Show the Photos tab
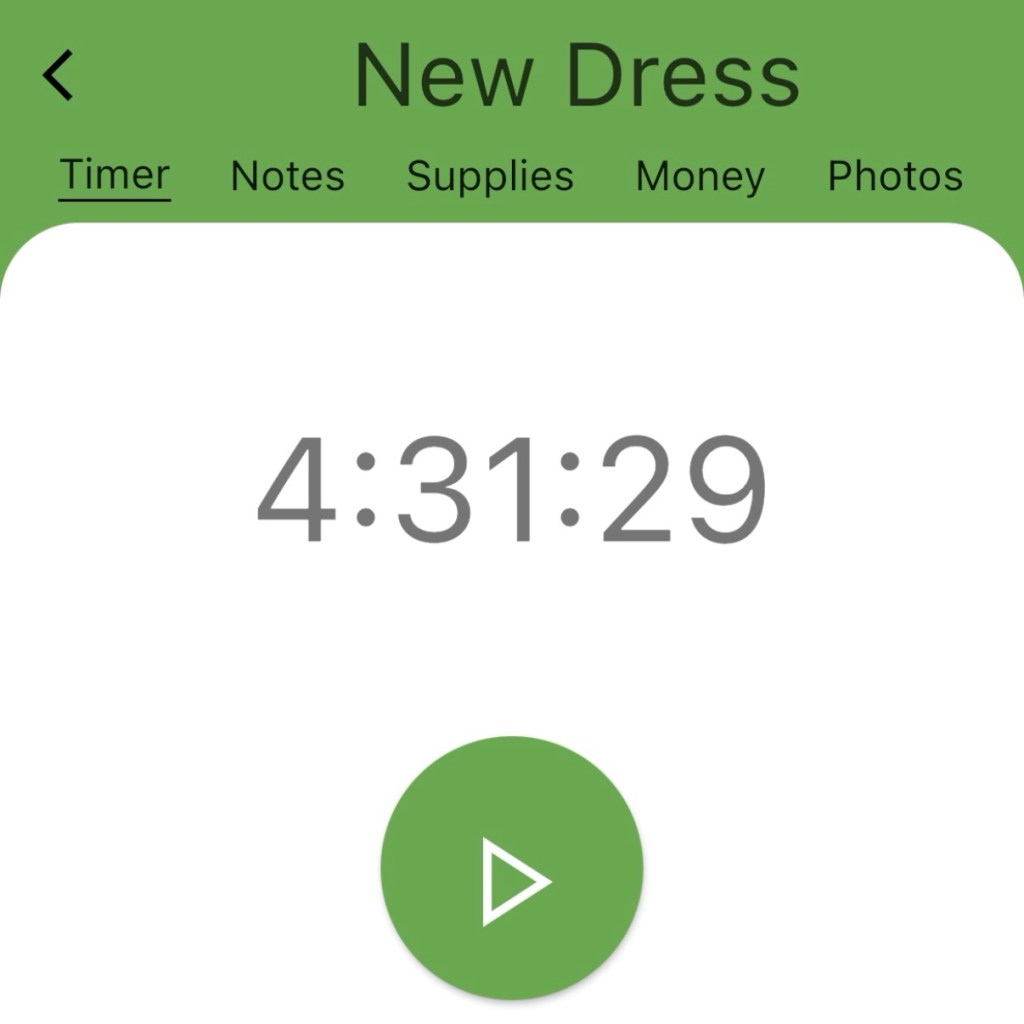This screenshot has height=1024, width=1024. 895,176
